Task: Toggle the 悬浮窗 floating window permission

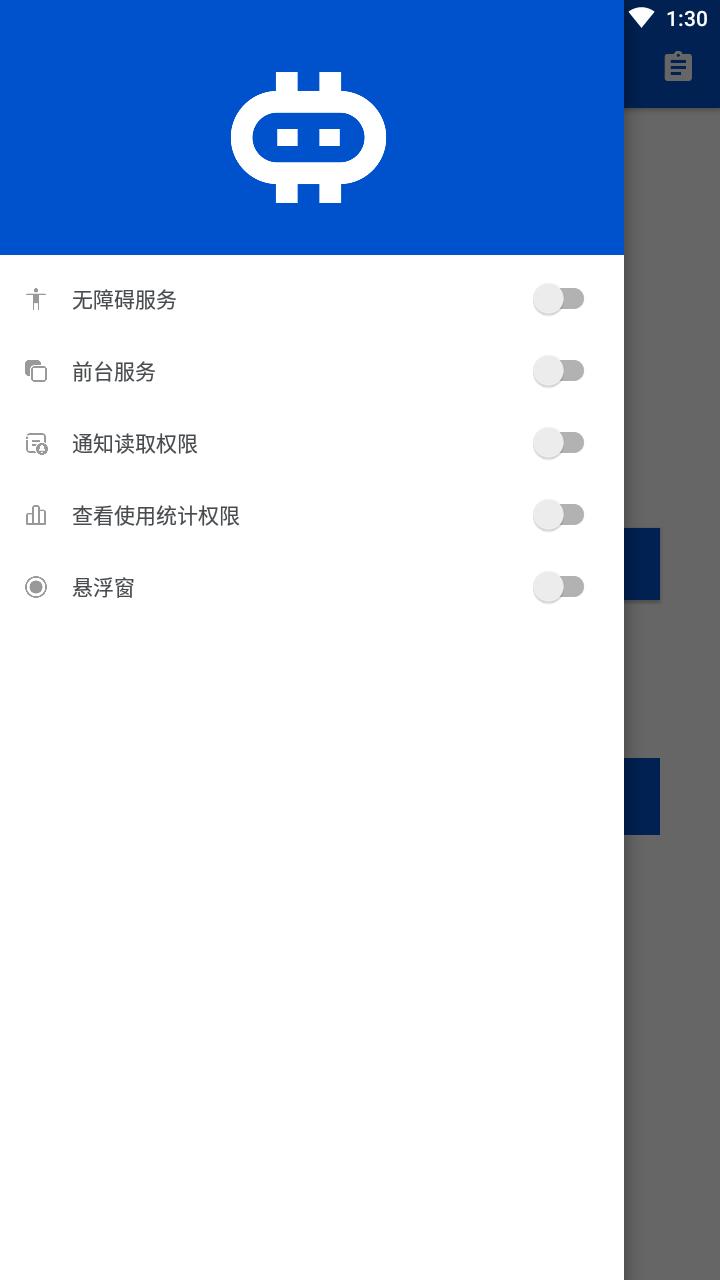Action: 560,586
